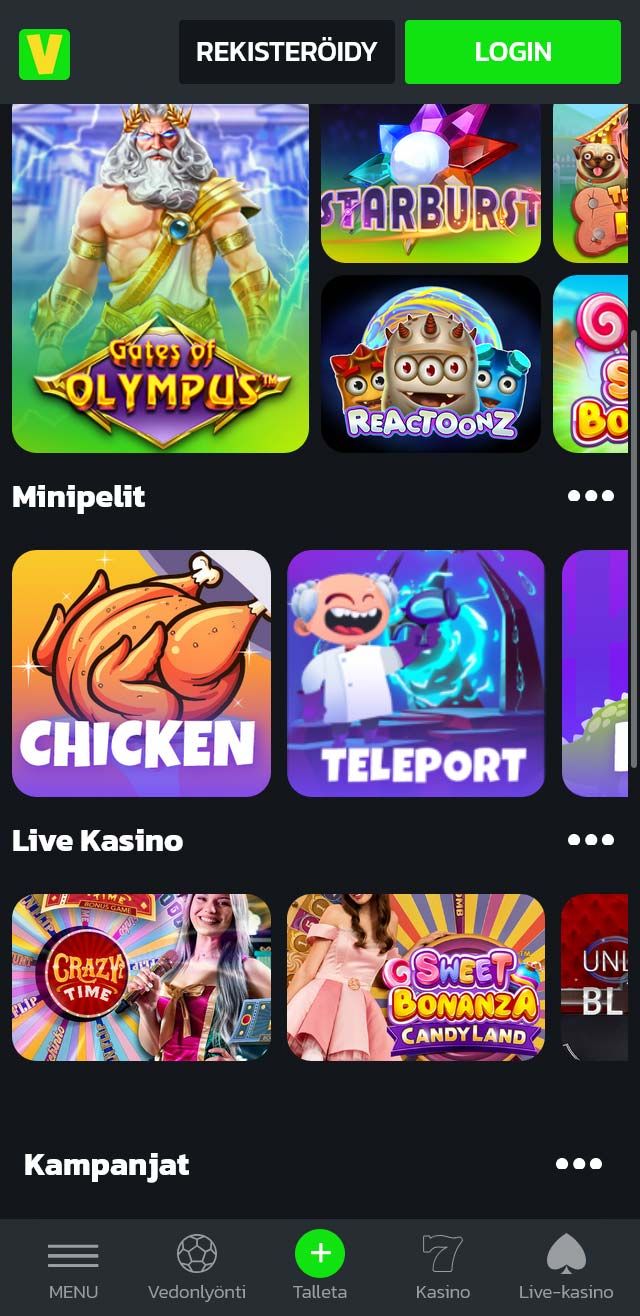Launch the Gates of Olympus game
This screenshot has width=640, height=1316.
coord(160,280)
